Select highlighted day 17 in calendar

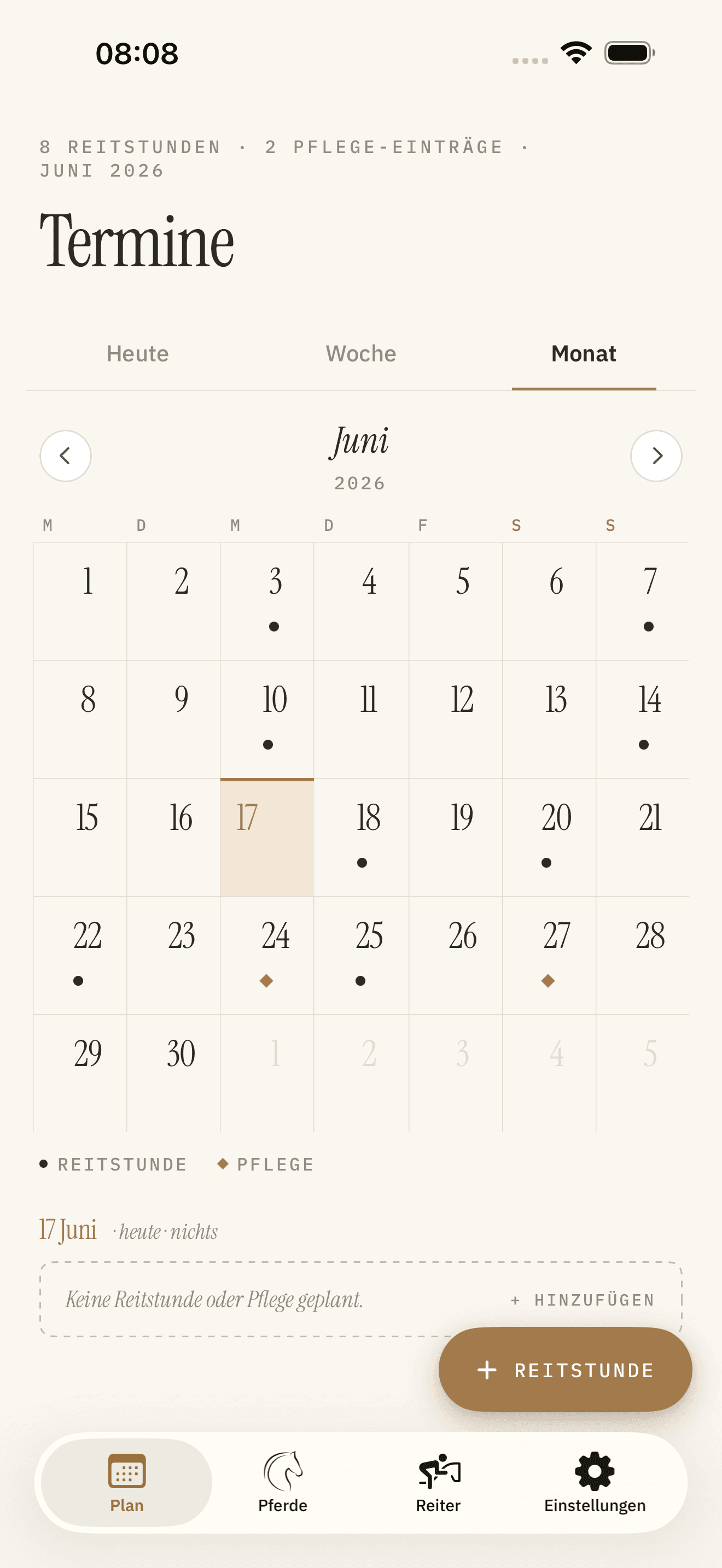coord(267,837)
